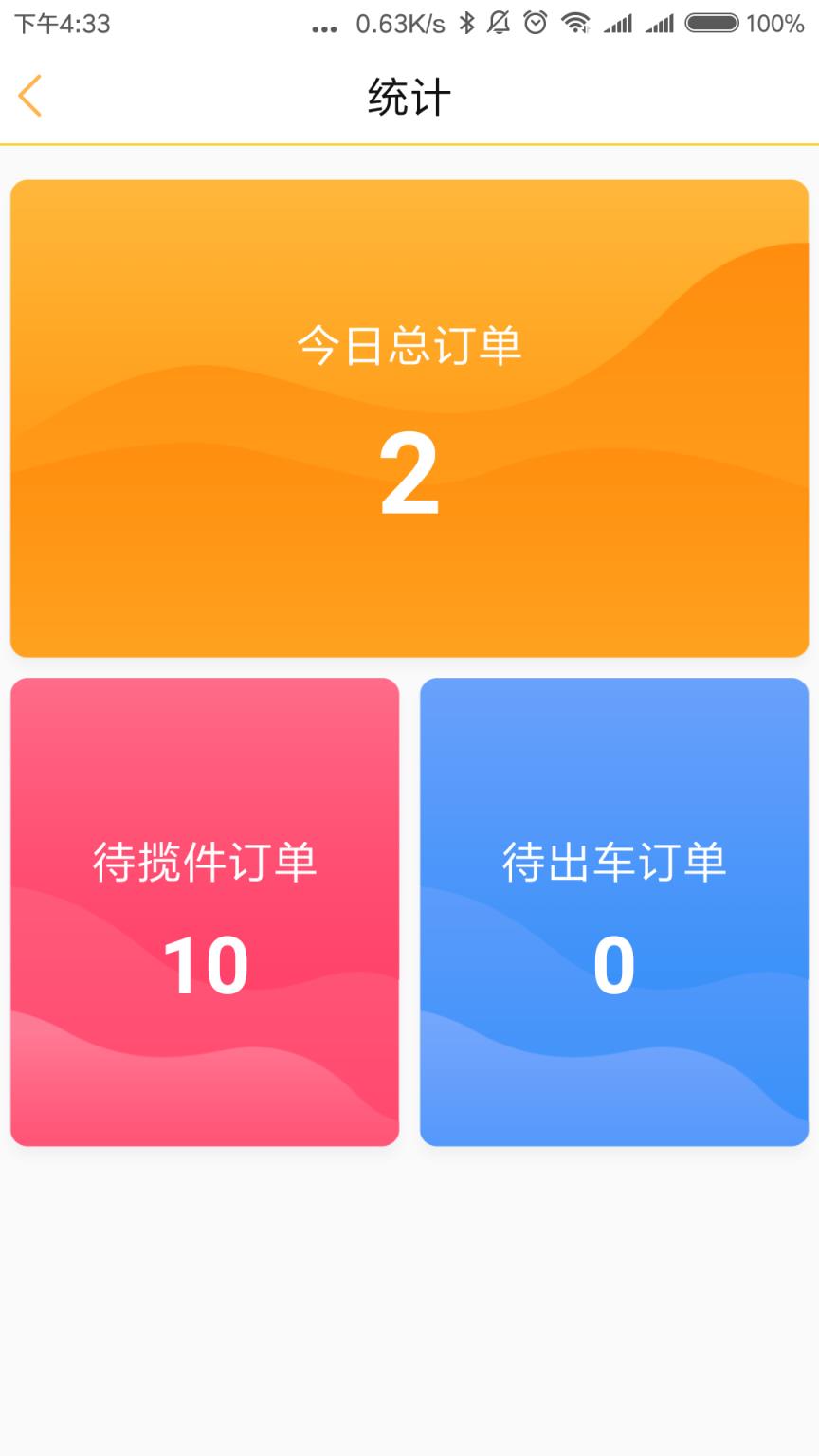Viewport: 819px width, 1456px height.
Task: Tap the hidden notifications dots indicator
Action: click(x=323, y=28)
